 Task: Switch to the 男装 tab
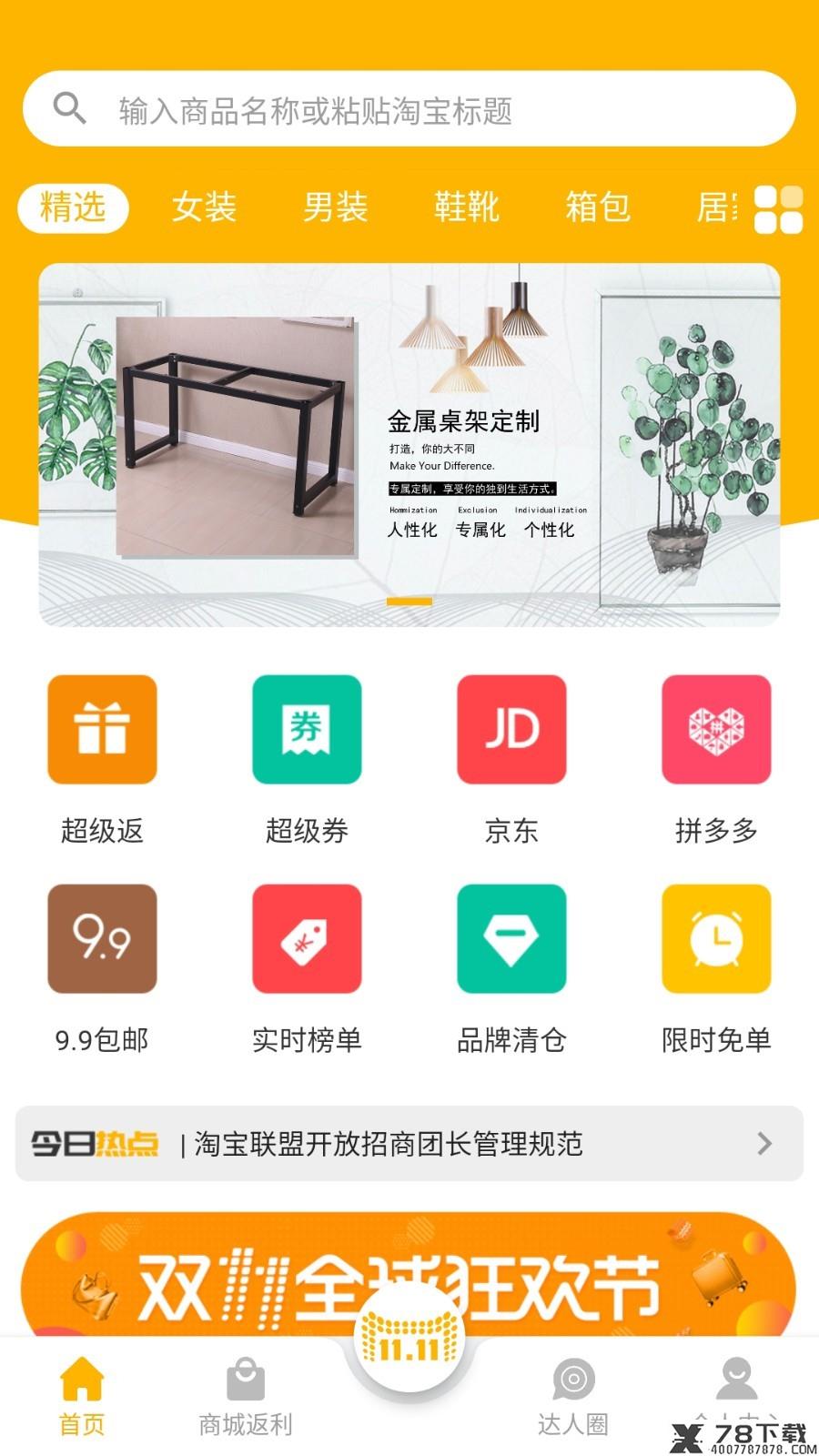336,207
